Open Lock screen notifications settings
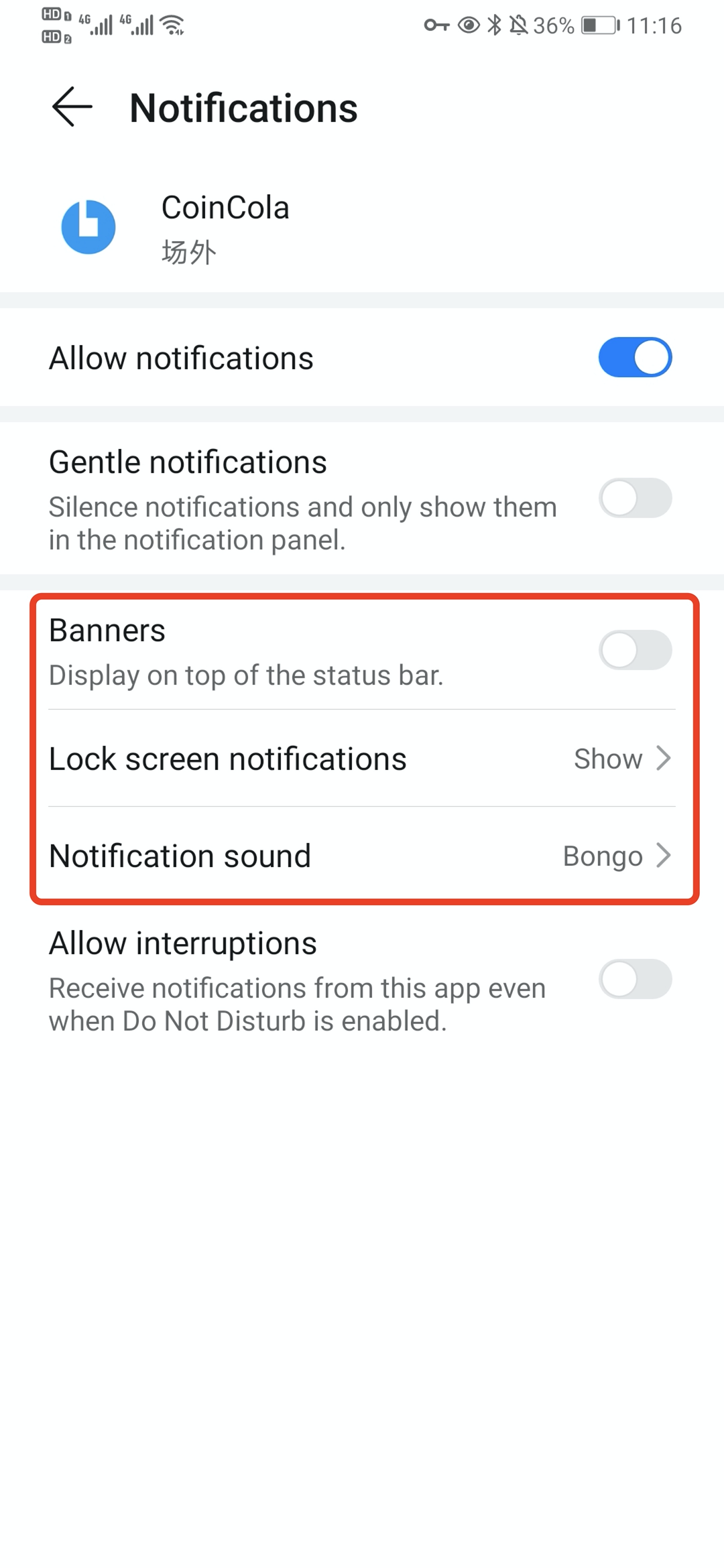Viewport: 724px width, 1568px height. click(362, 759)
